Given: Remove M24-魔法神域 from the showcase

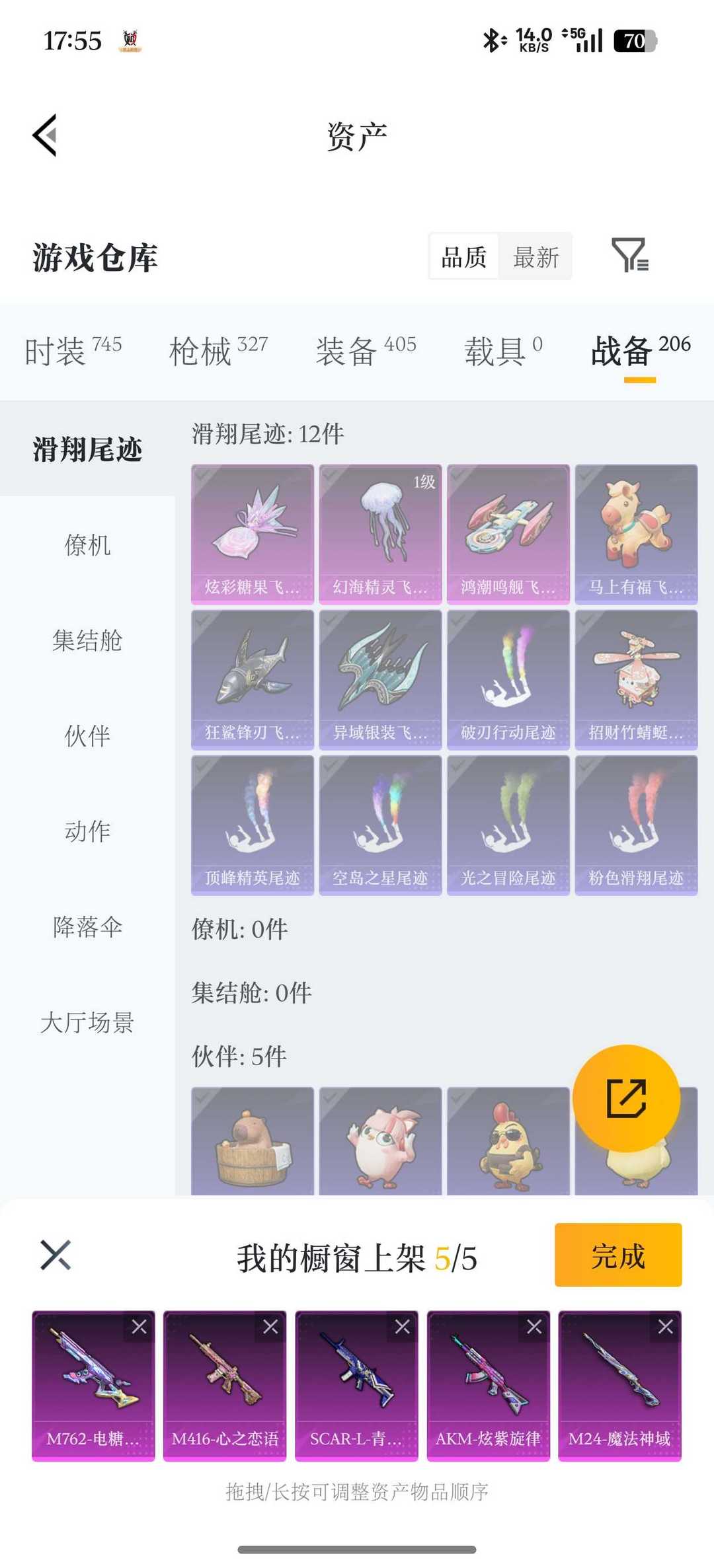Looking at the screenshot, I should coord(665,1326).
